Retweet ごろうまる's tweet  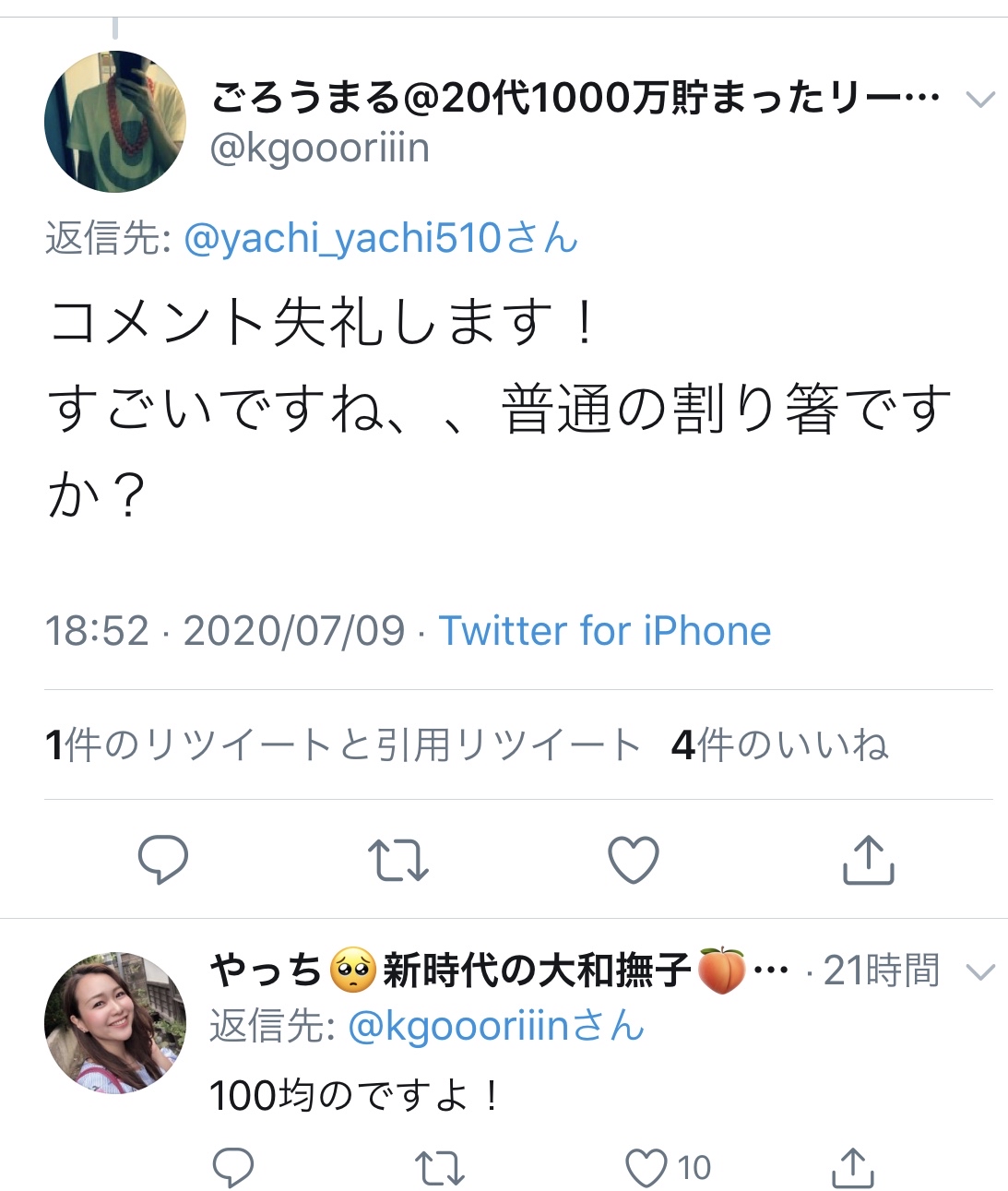[x=397, y=860]
